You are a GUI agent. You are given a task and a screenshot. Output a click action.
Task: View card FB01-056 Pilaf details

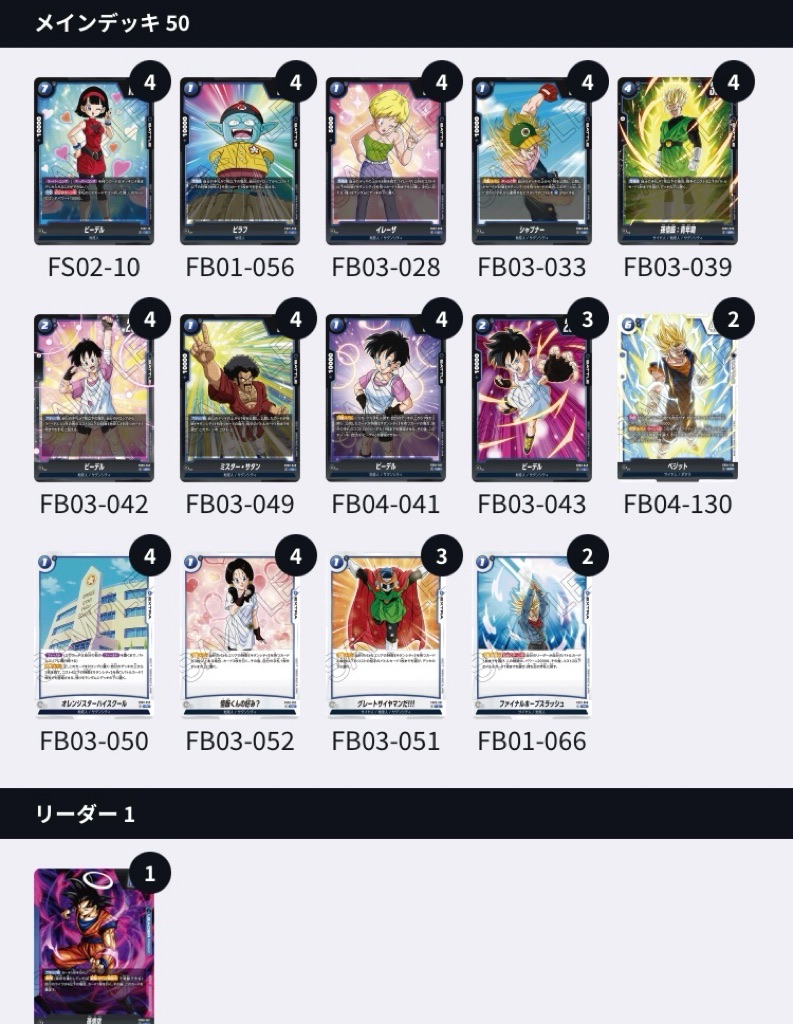(240, 161)
